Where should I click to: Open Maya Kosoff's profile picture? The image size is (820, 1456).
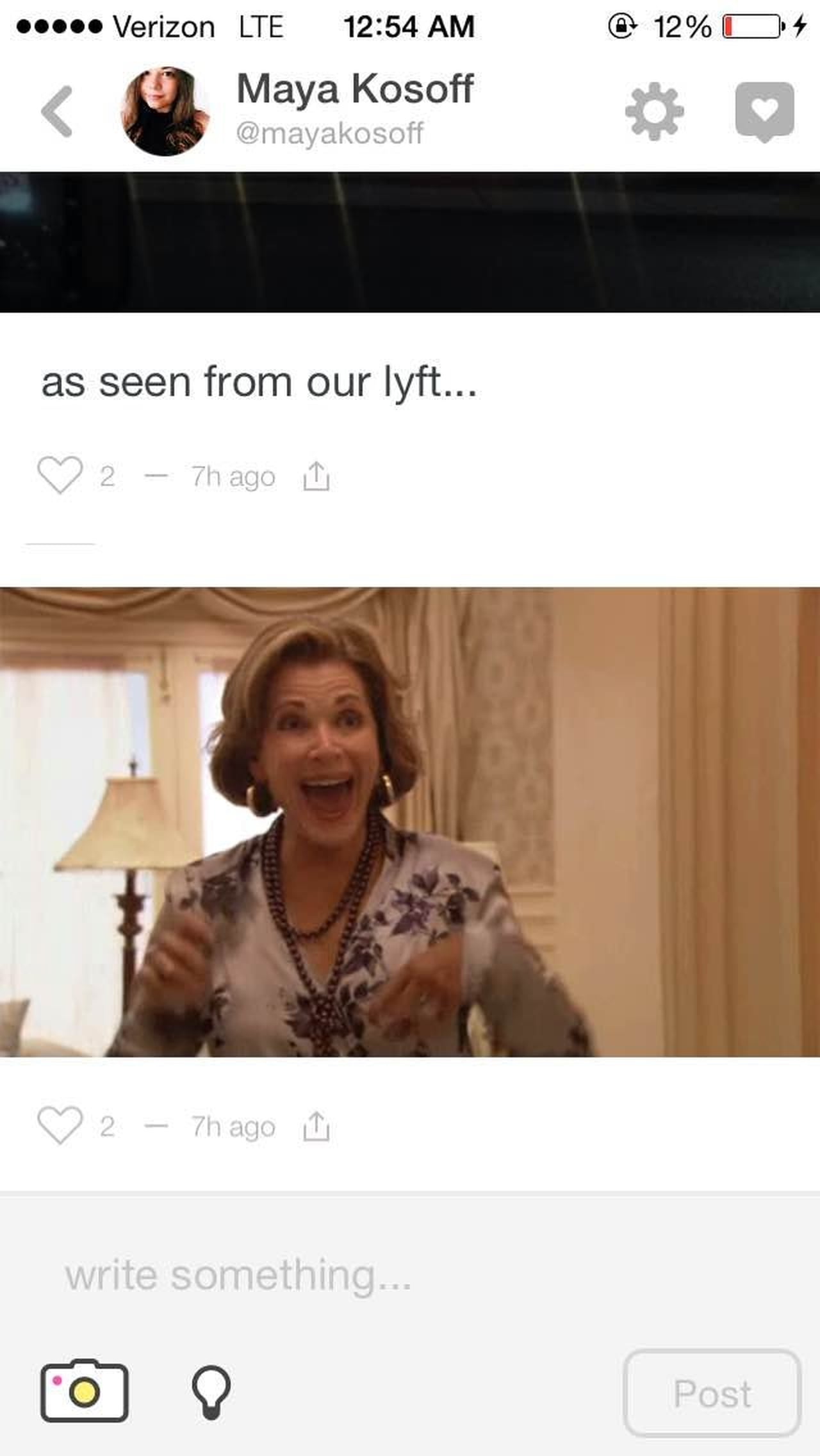coord(165,112)
